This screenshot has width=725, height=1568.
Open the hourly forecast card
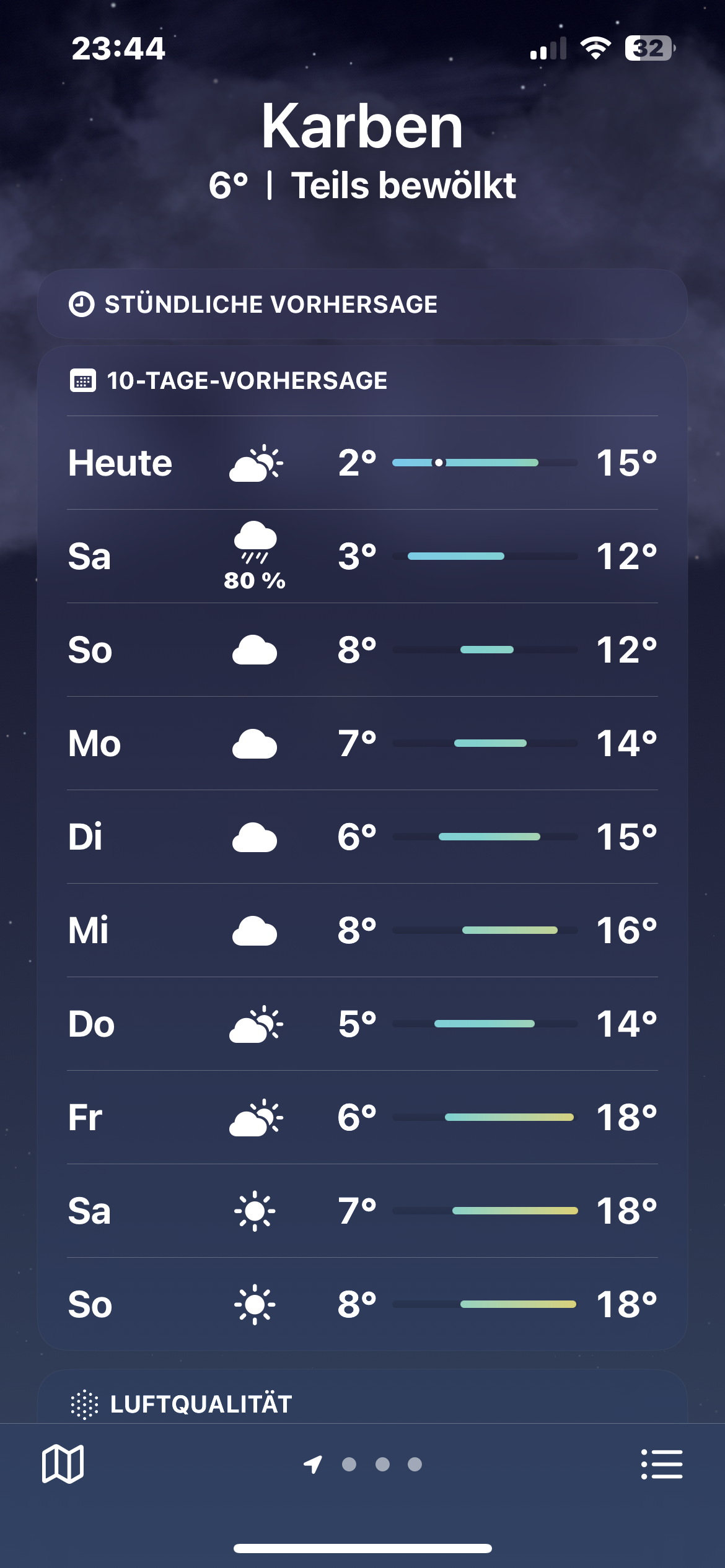(362, 304)
